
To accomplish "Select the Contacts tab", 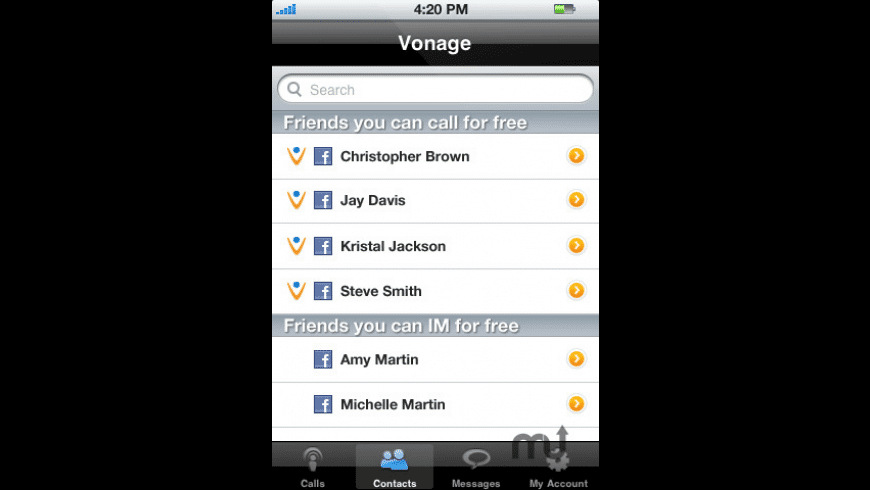I will click(394, 468).
